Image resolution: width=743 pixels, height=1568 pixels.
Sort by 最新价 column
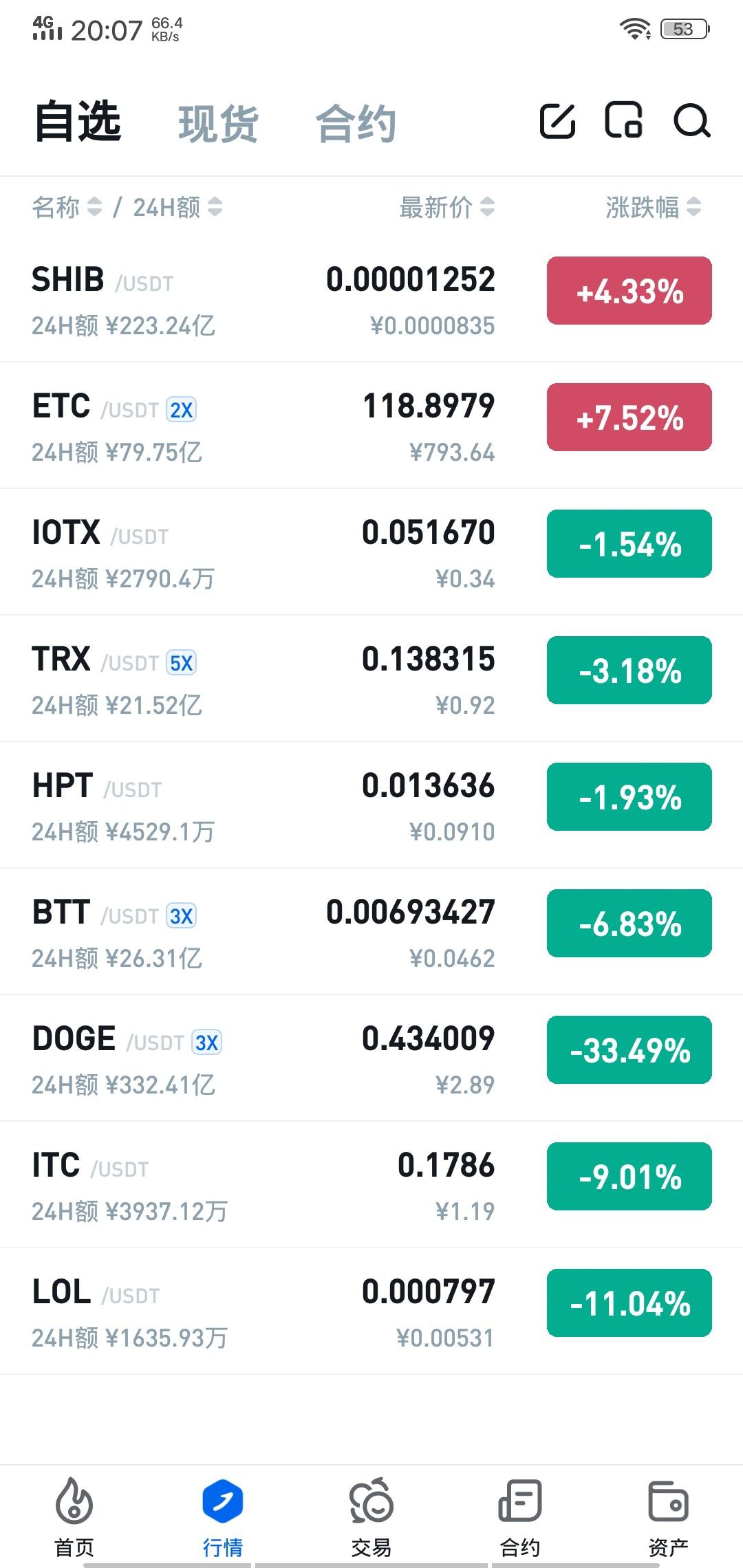pyautogui.click(x=447, y=207)
